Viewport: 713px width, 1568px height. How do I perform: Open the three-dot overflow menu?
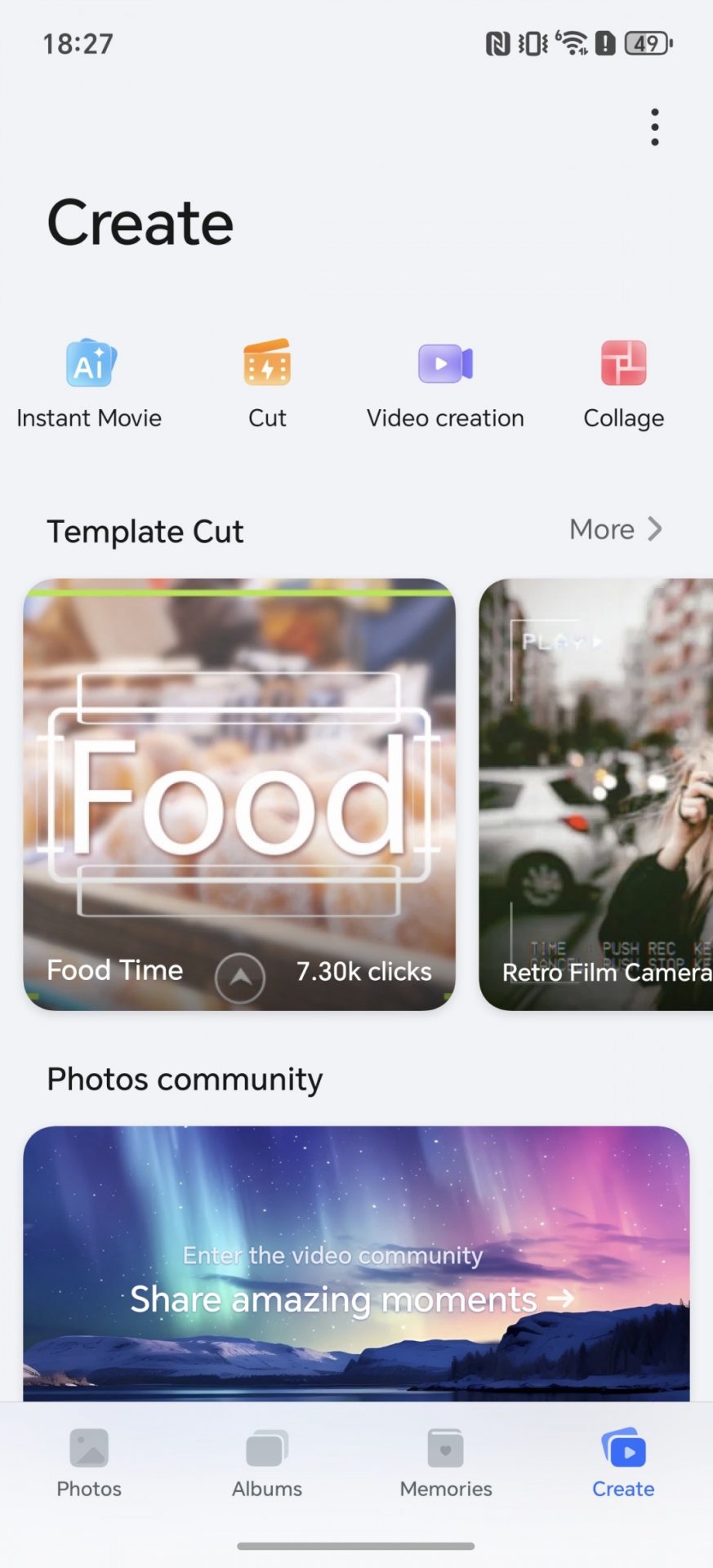tap(654, 127)
